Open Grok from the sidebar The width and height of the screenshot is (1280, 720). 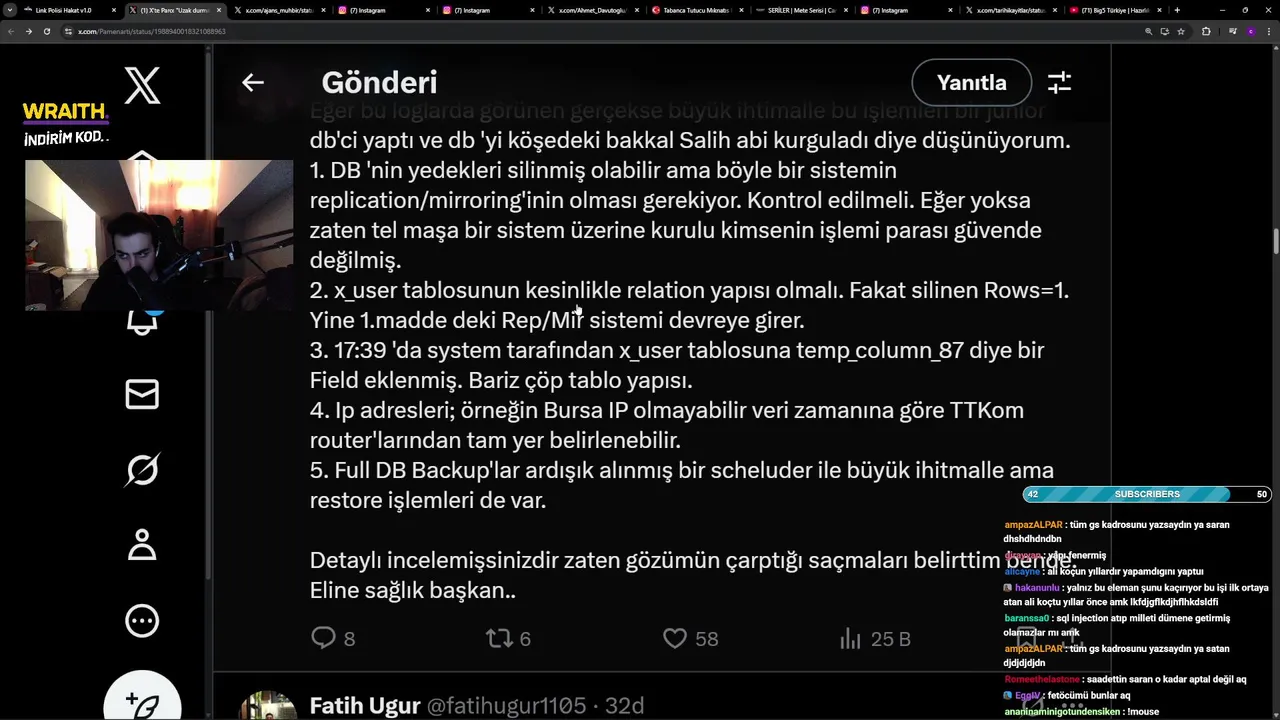[x=142, y=469]
